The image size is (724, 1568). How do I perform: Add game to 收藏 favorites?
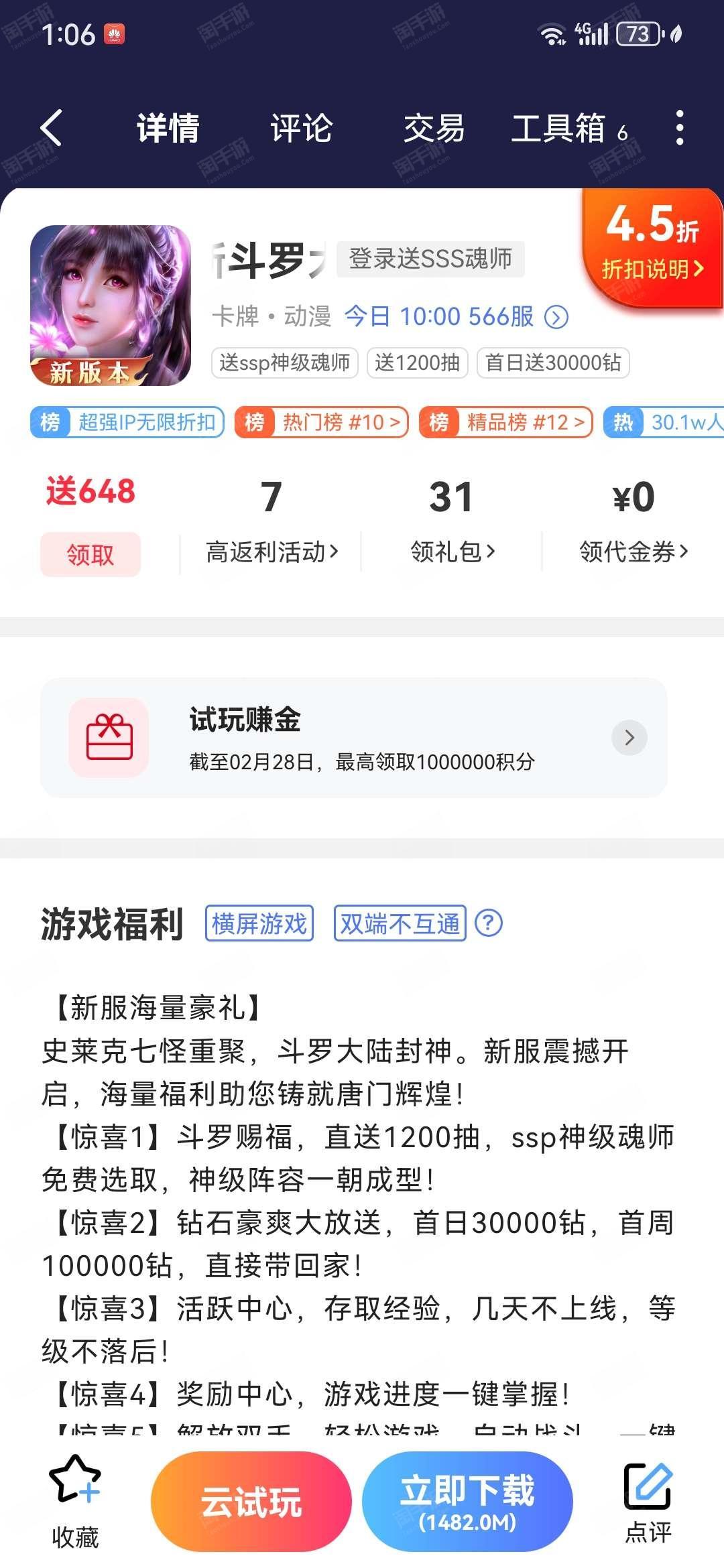pyautogui.click(x=75, y=1502)
